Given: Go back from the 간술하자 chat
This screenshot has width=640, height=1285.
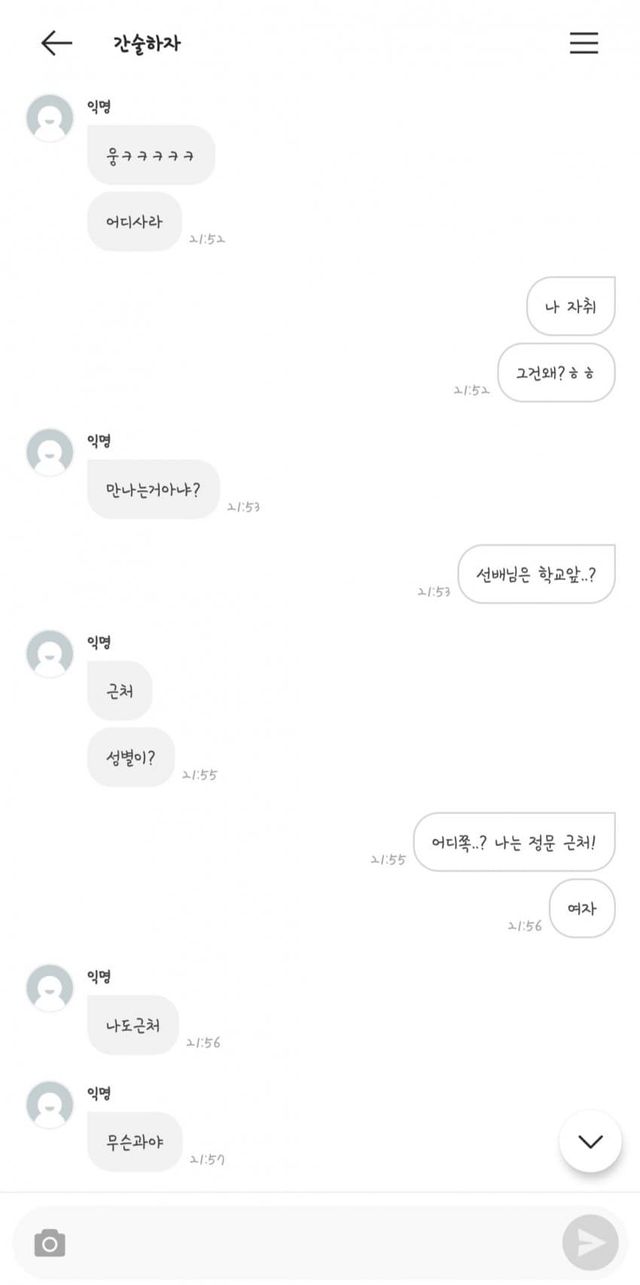Looking at the screenshot, I should 56,43.
